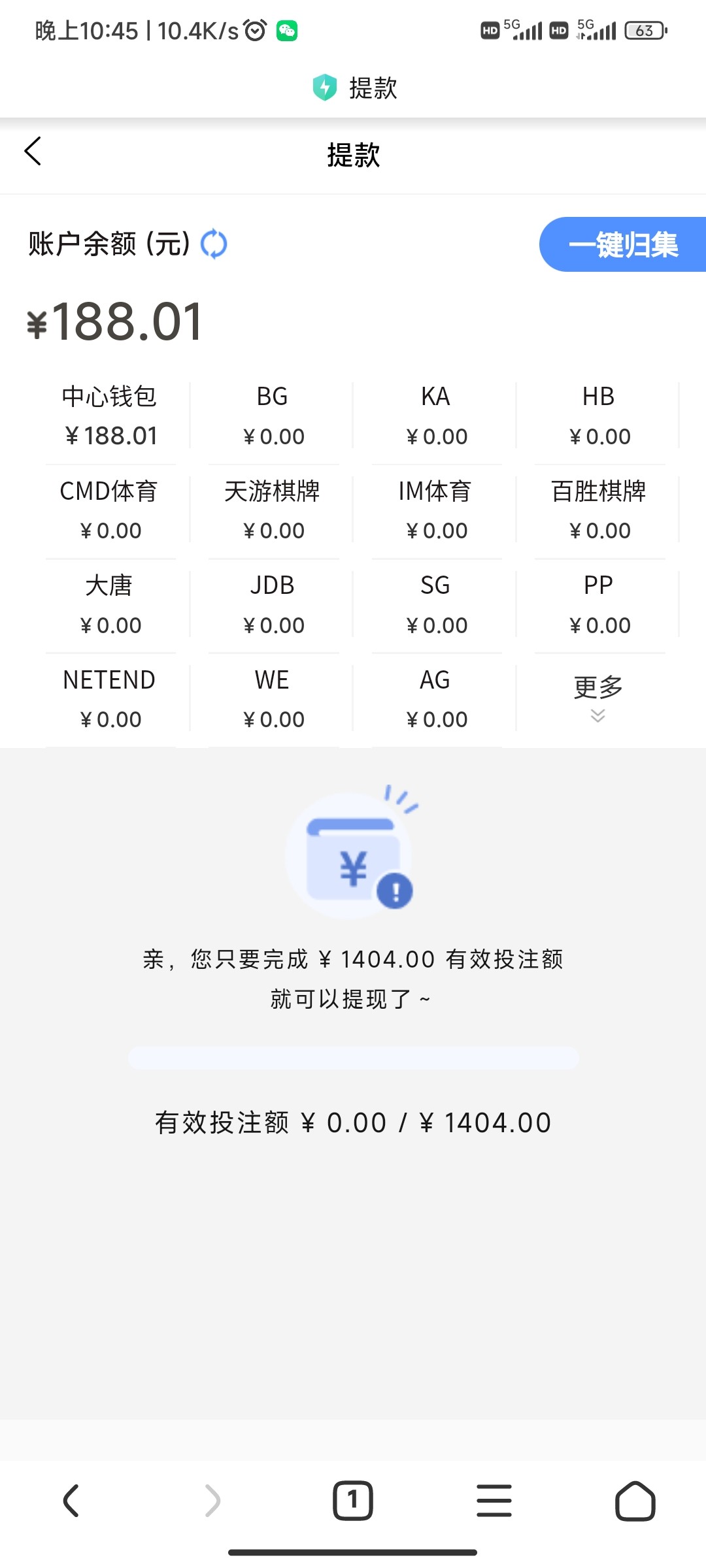Viewport: 706px width, 1568px height.
Task: Open the WeChat icon in the status bar
Action: [288, 29]
